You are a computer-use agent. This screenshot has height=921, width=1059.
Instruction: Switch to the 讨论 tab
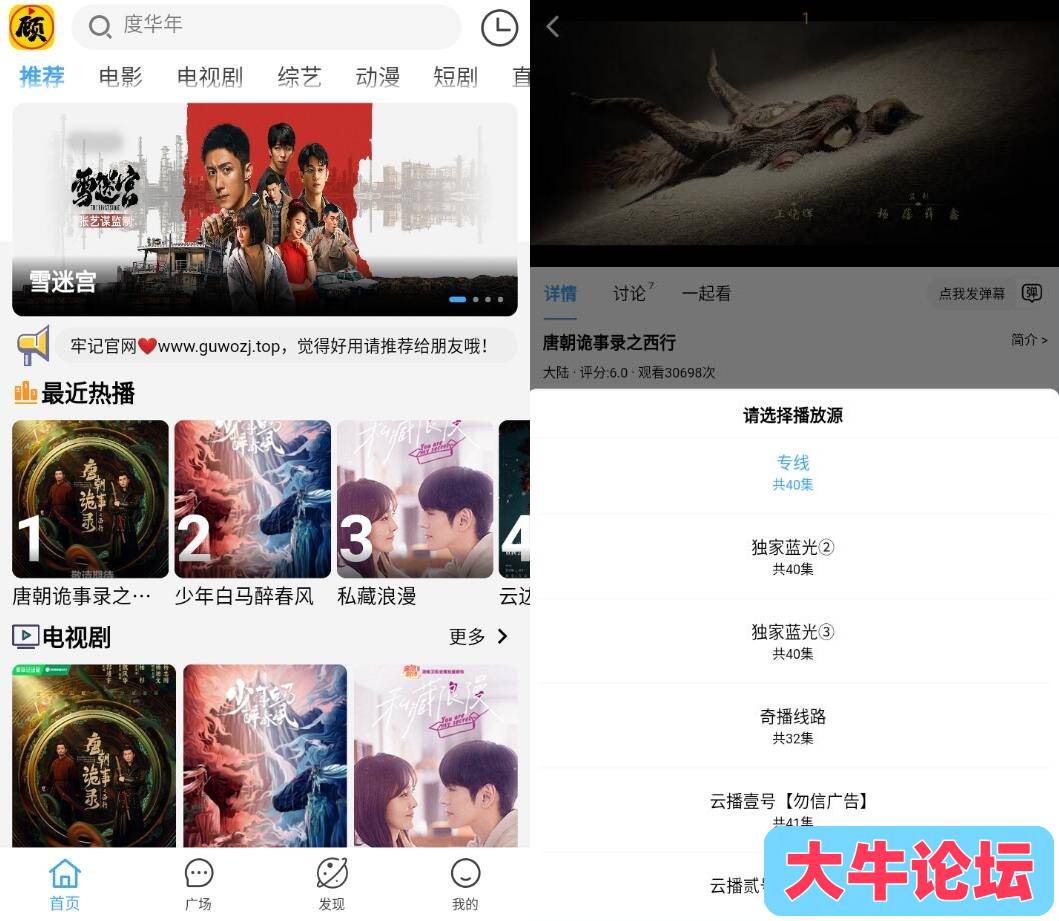[630, 293]
